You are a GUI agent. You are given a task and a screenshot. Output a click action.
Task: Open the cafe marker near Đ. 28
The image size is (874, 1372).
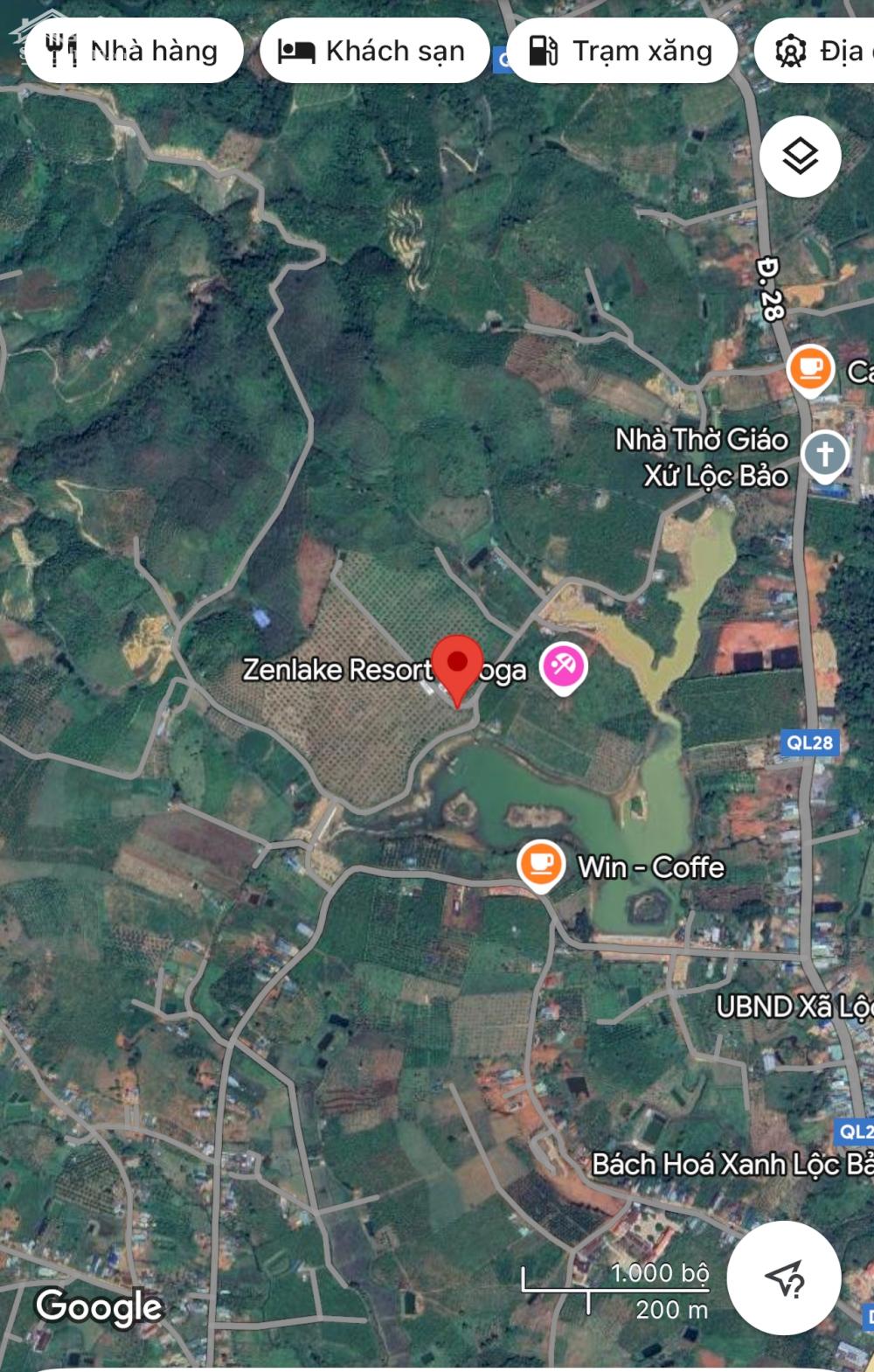click(x=810, y=369)
